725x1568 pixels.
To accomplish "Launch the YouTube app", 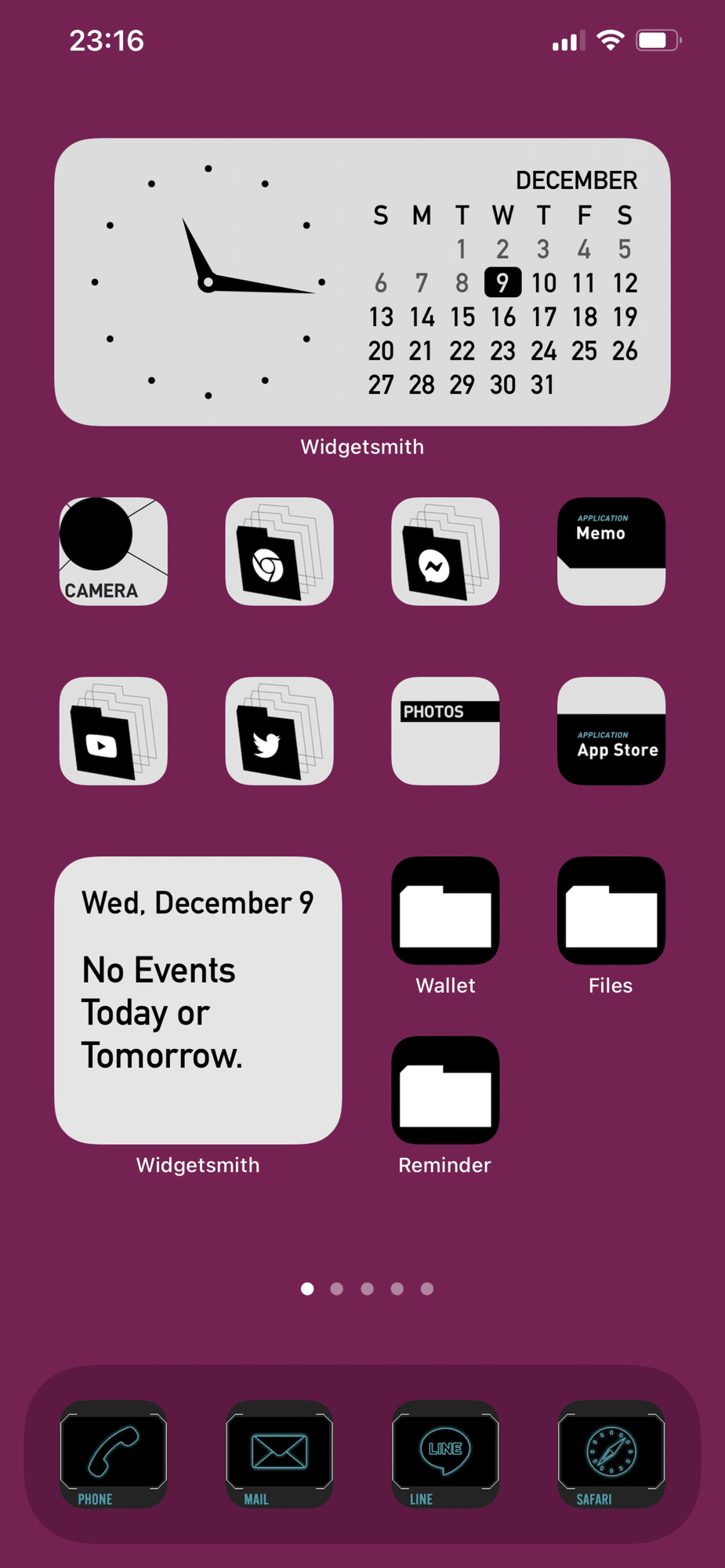I will click(x=114, y=731).
